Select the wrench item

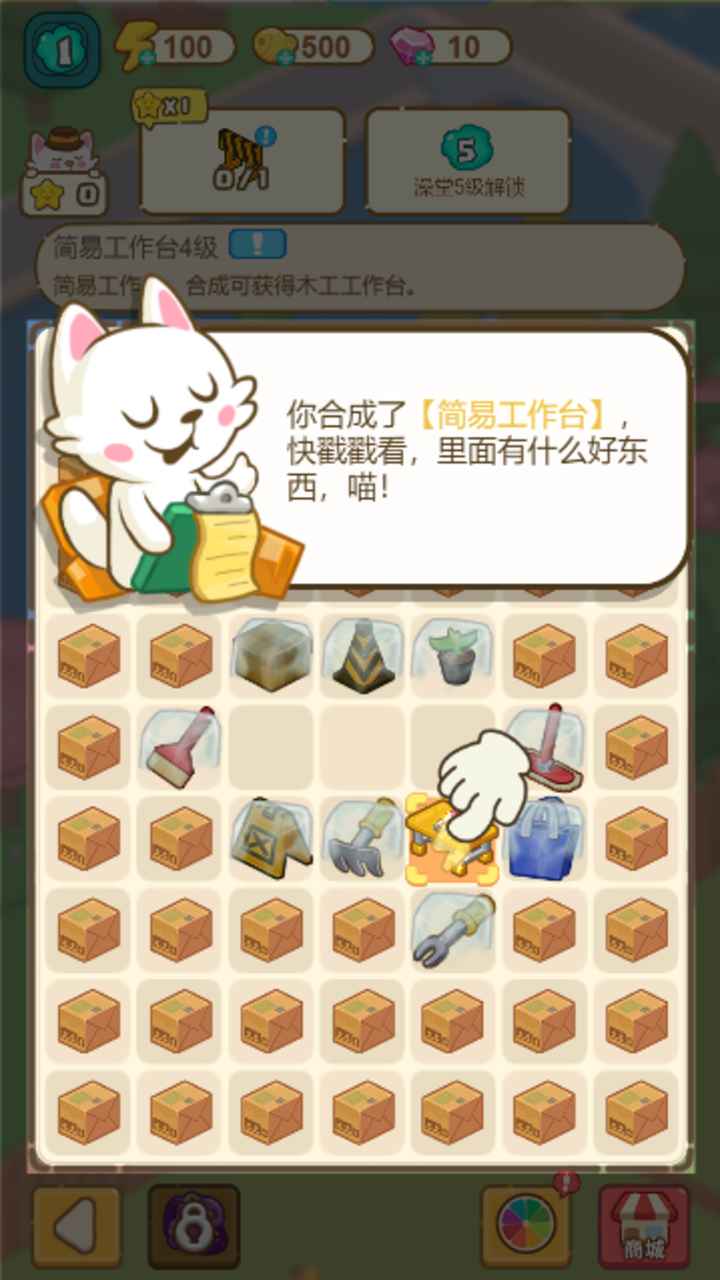point(452,930)
